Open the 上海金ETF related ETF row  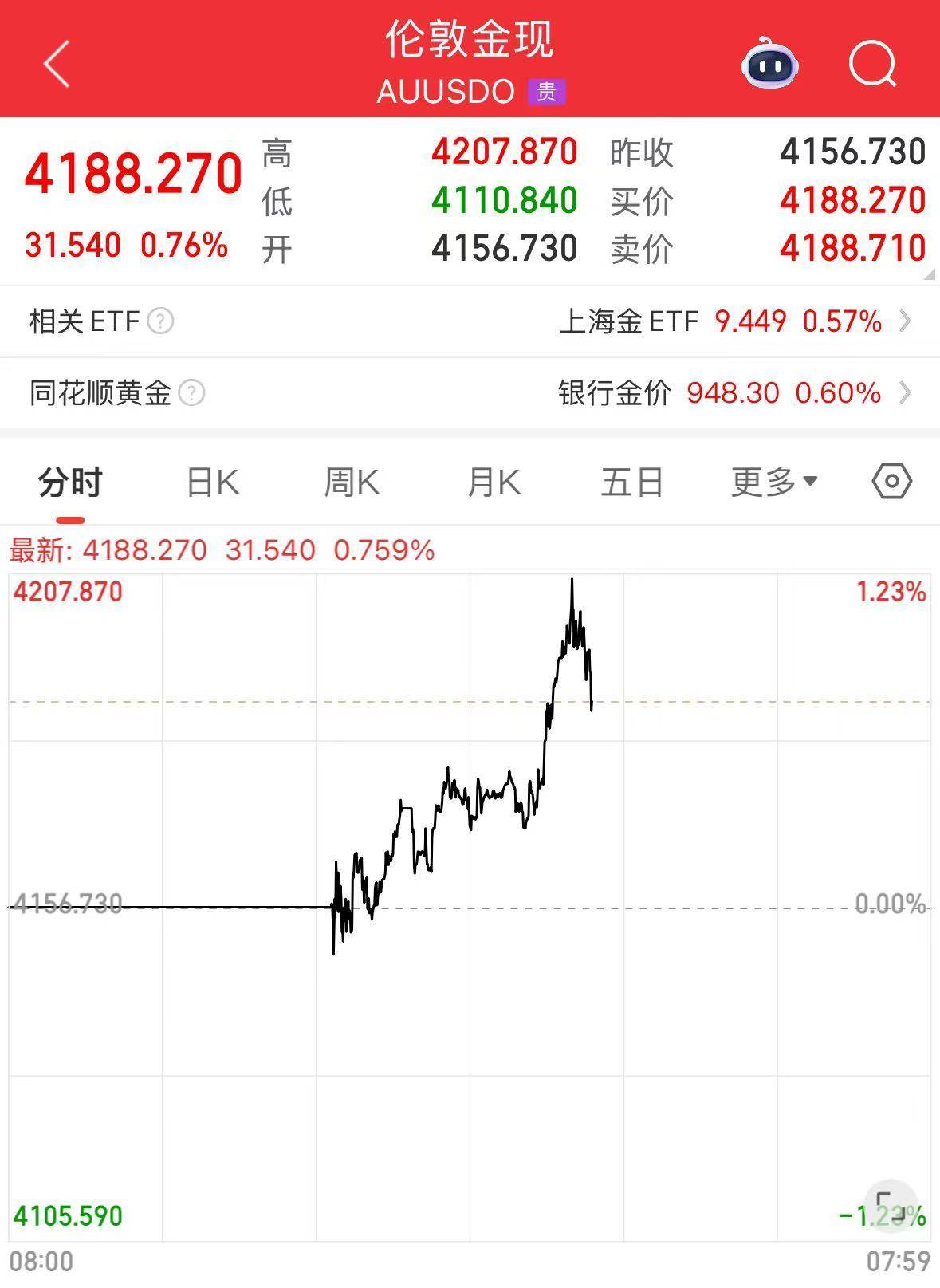pos(734,321)
